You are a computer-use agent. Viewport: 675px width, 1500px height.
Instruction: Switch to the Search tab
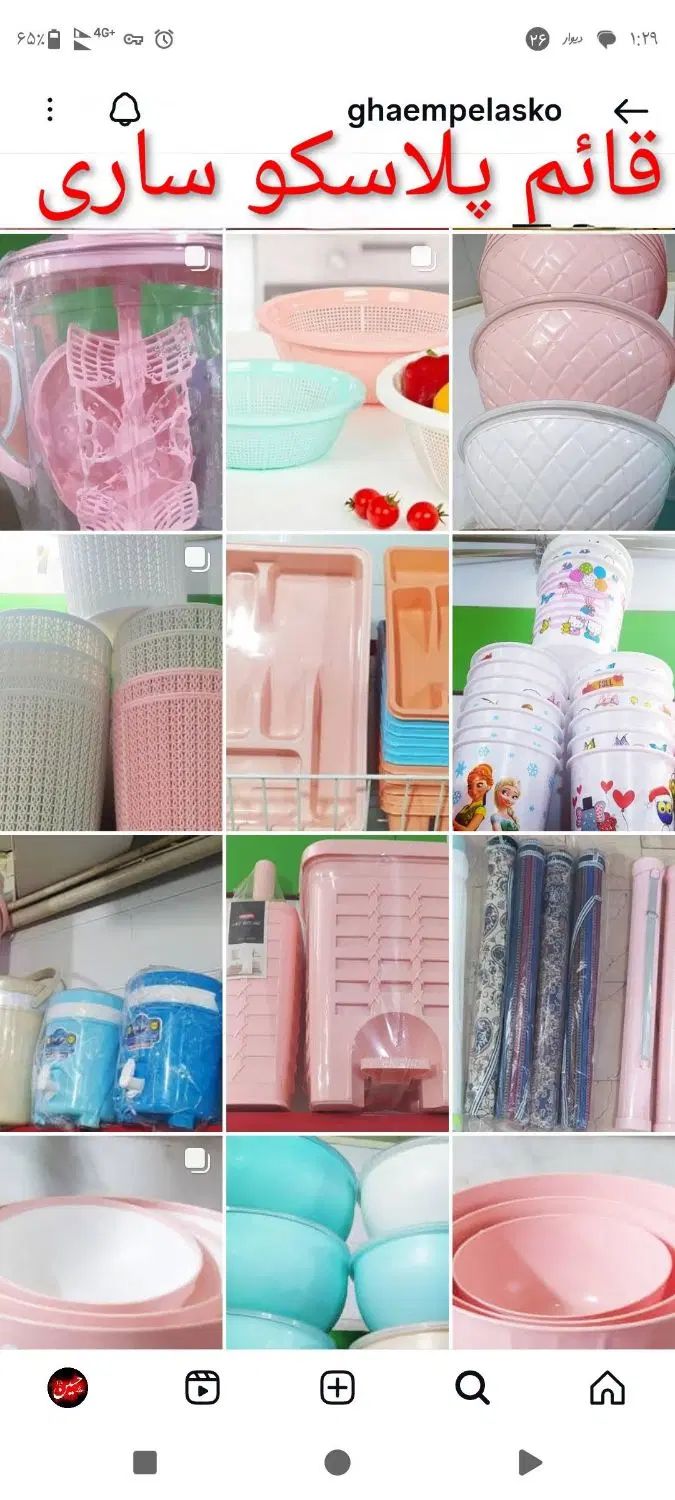pyautogui.click(x=472, y=1388)
